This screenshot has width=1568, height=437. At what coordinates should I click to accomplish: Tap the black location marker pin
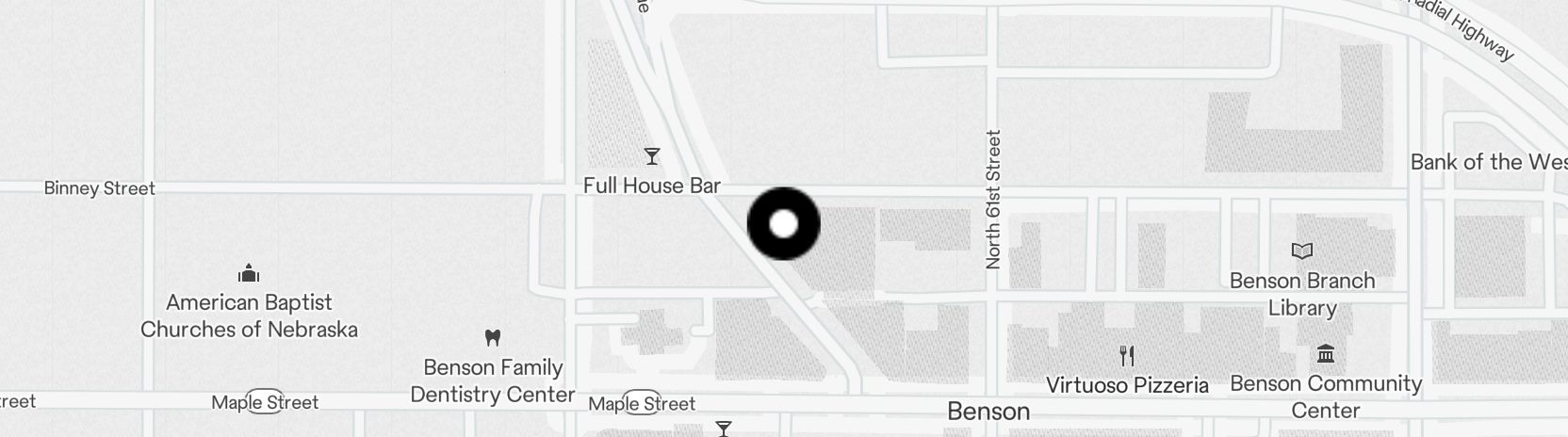783,224
